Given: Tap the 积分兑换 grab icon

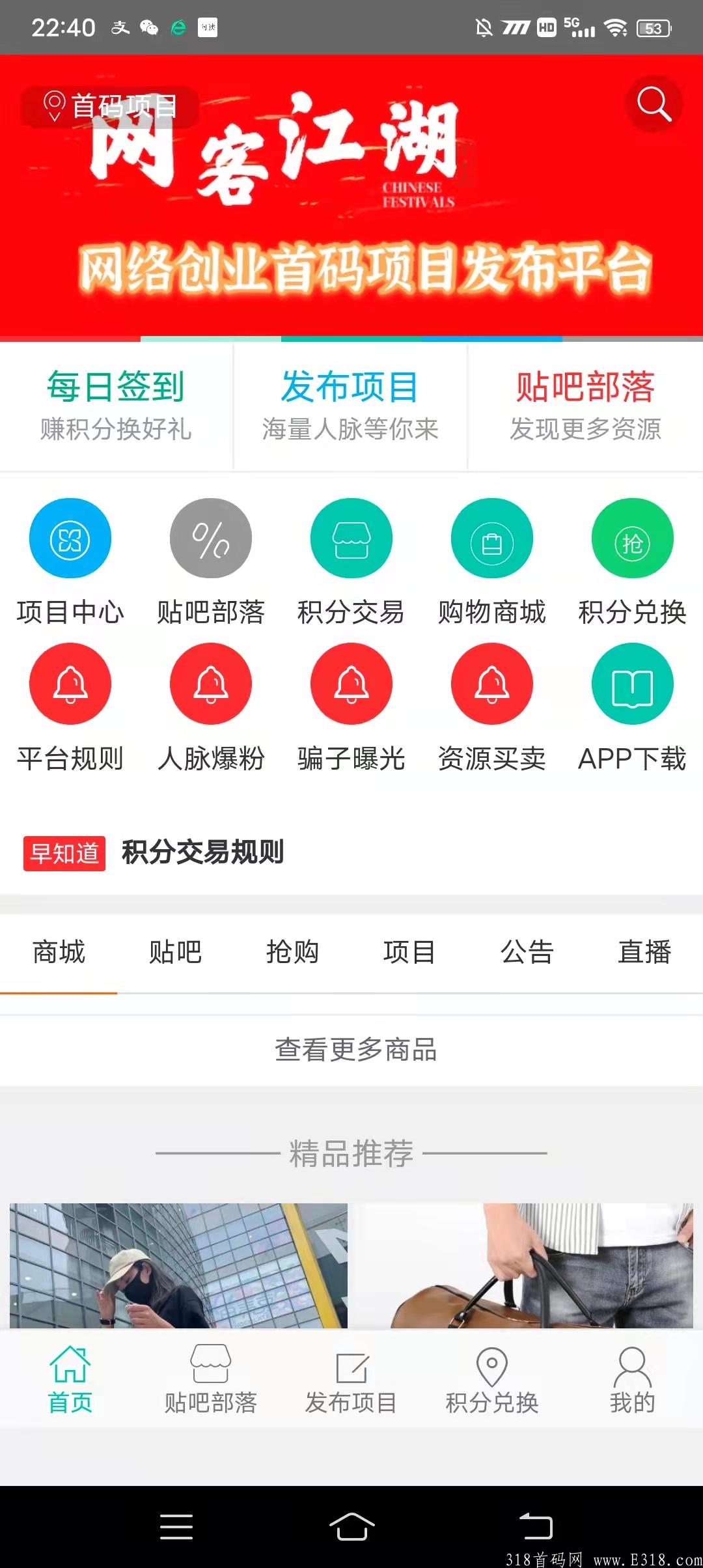Looking at the screenshot, I should click(632, 538).
